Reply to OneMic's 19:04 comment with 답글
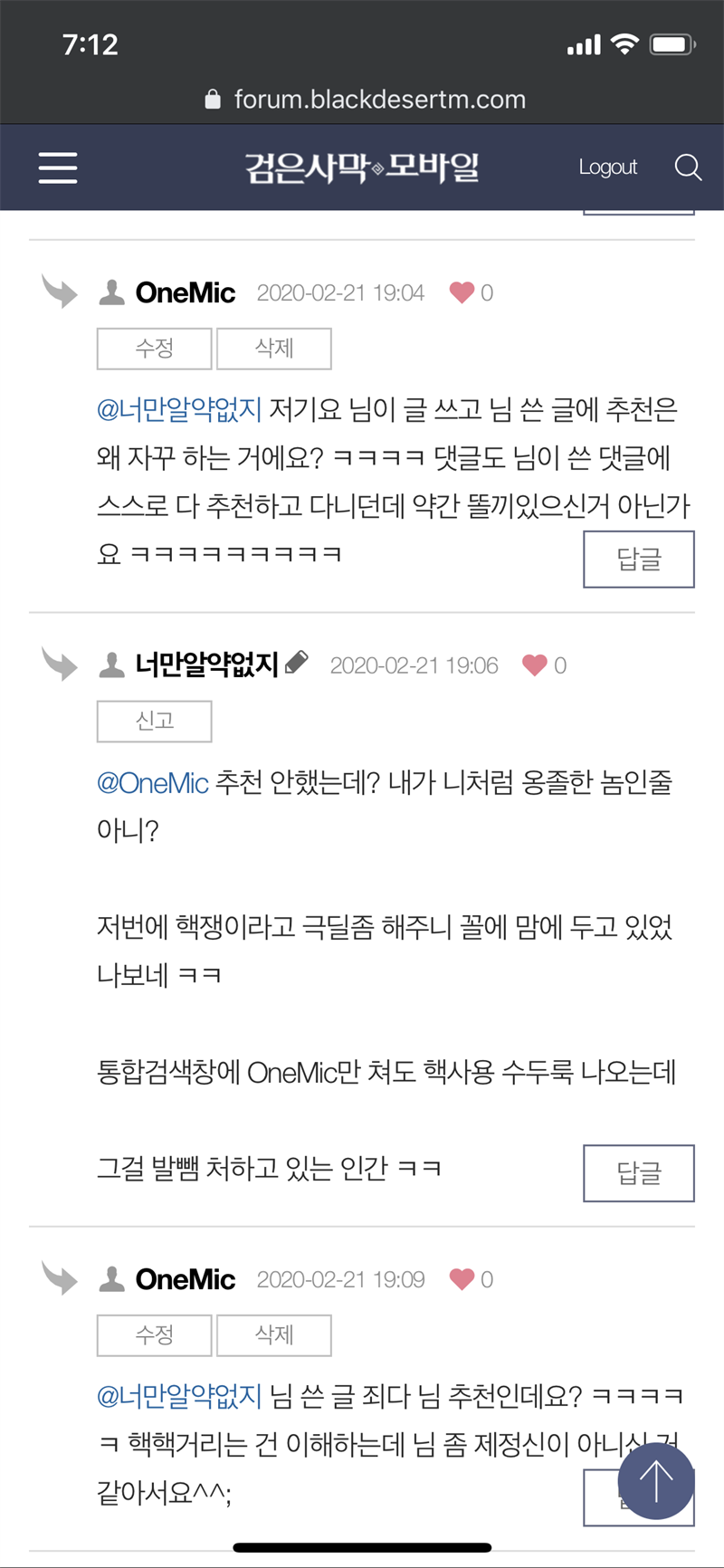Screen dimensions: 724x1568 (639, 559)
